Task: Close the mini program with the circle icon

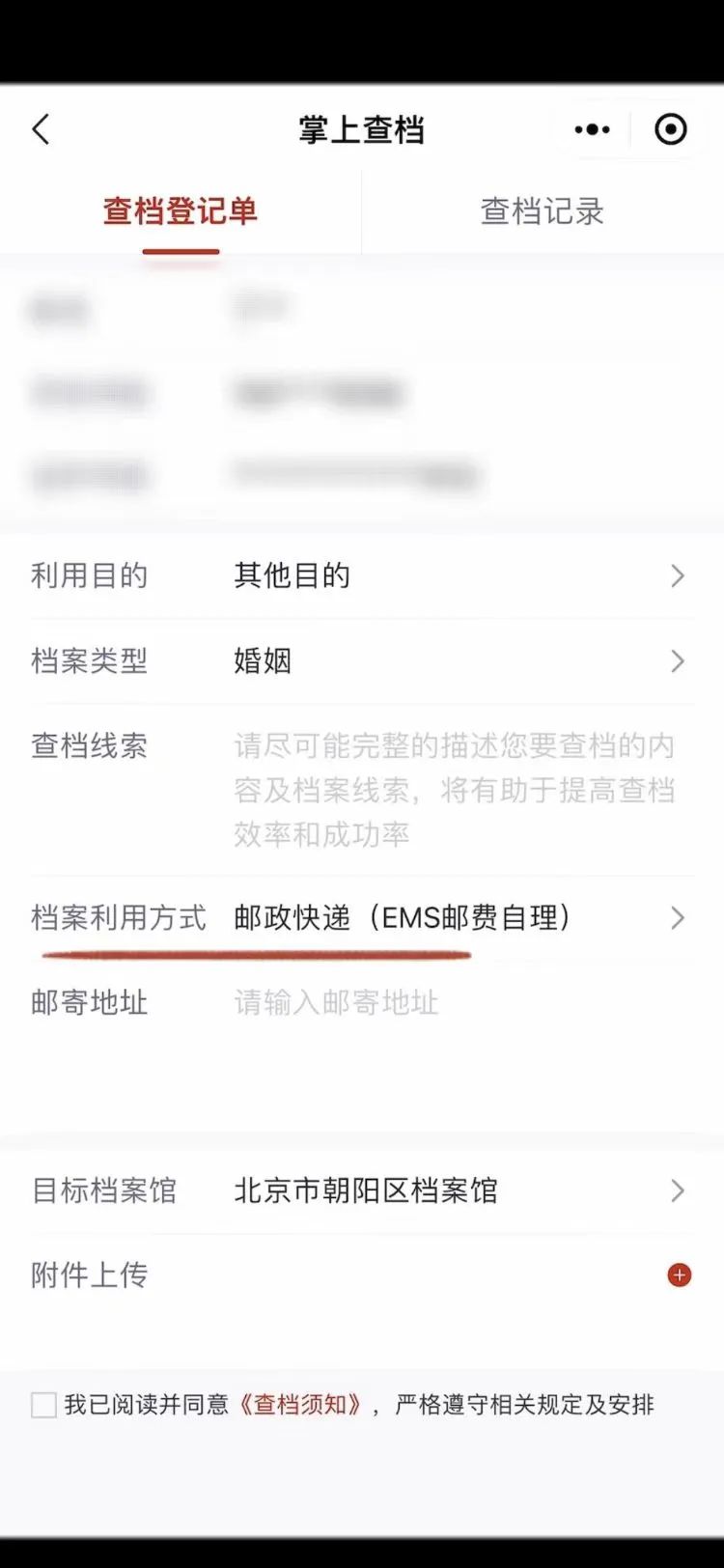Action: coord(671,129)
